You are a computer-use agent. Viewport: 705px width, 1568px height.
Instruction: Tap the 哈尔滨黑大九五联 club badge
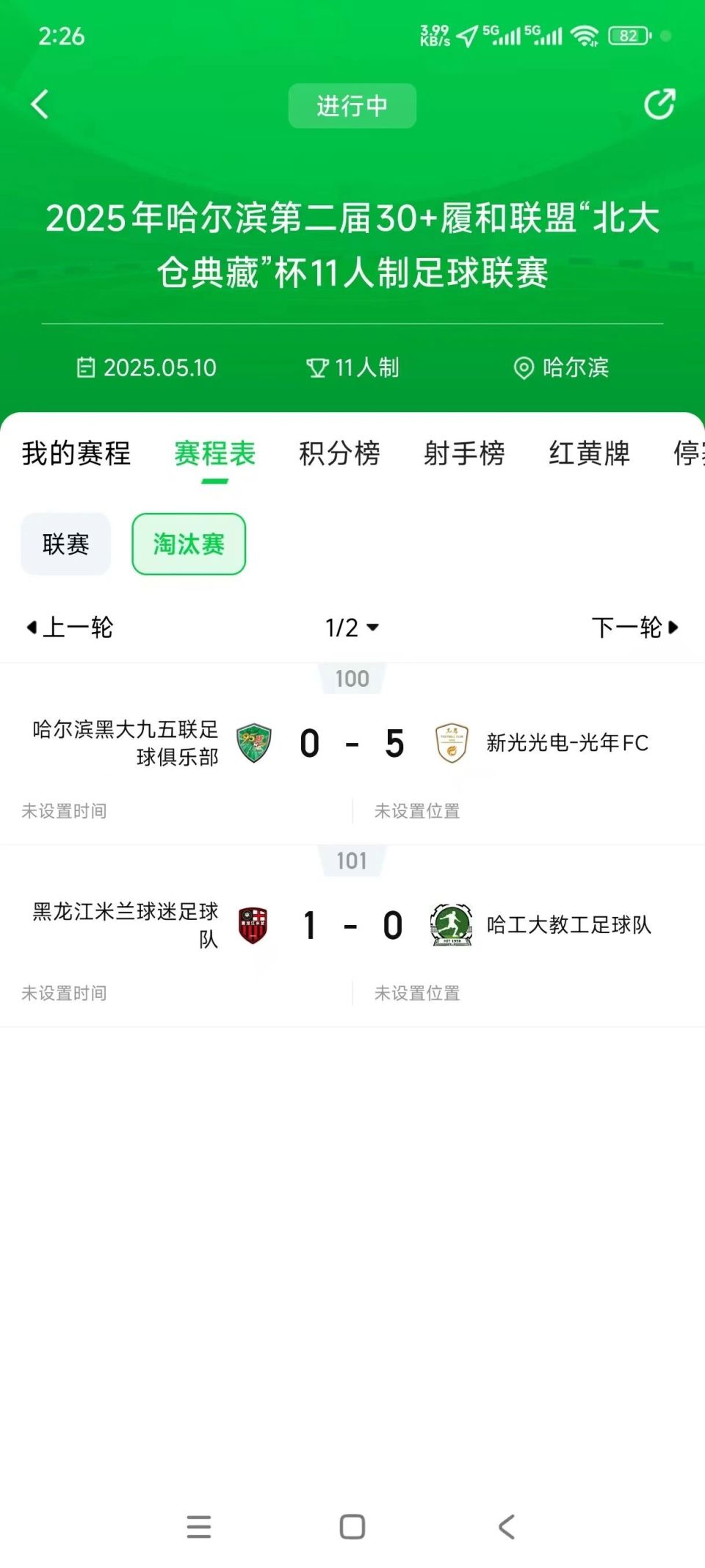pyautogui.click(x=253, y=742)
